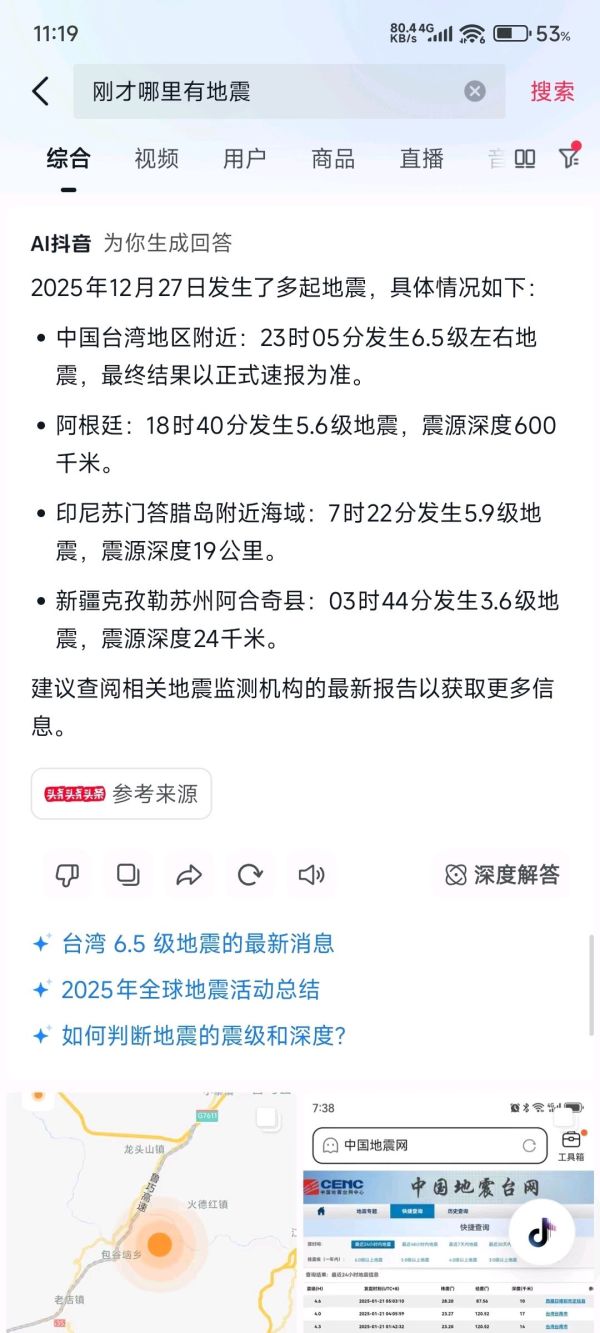Open the search filter funnel
Viewport: 600px width, 1333px height.
click(x=569, y=157)
